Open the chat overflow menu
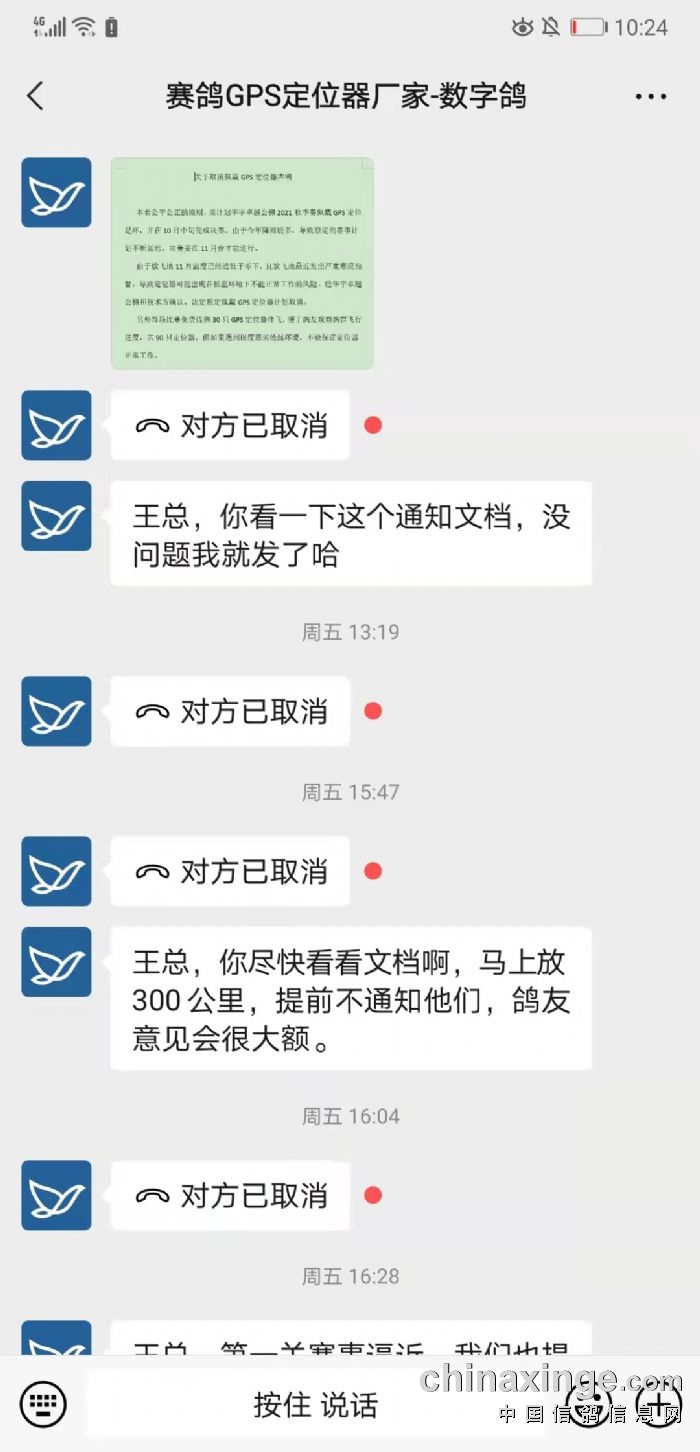 click(650, 97)
